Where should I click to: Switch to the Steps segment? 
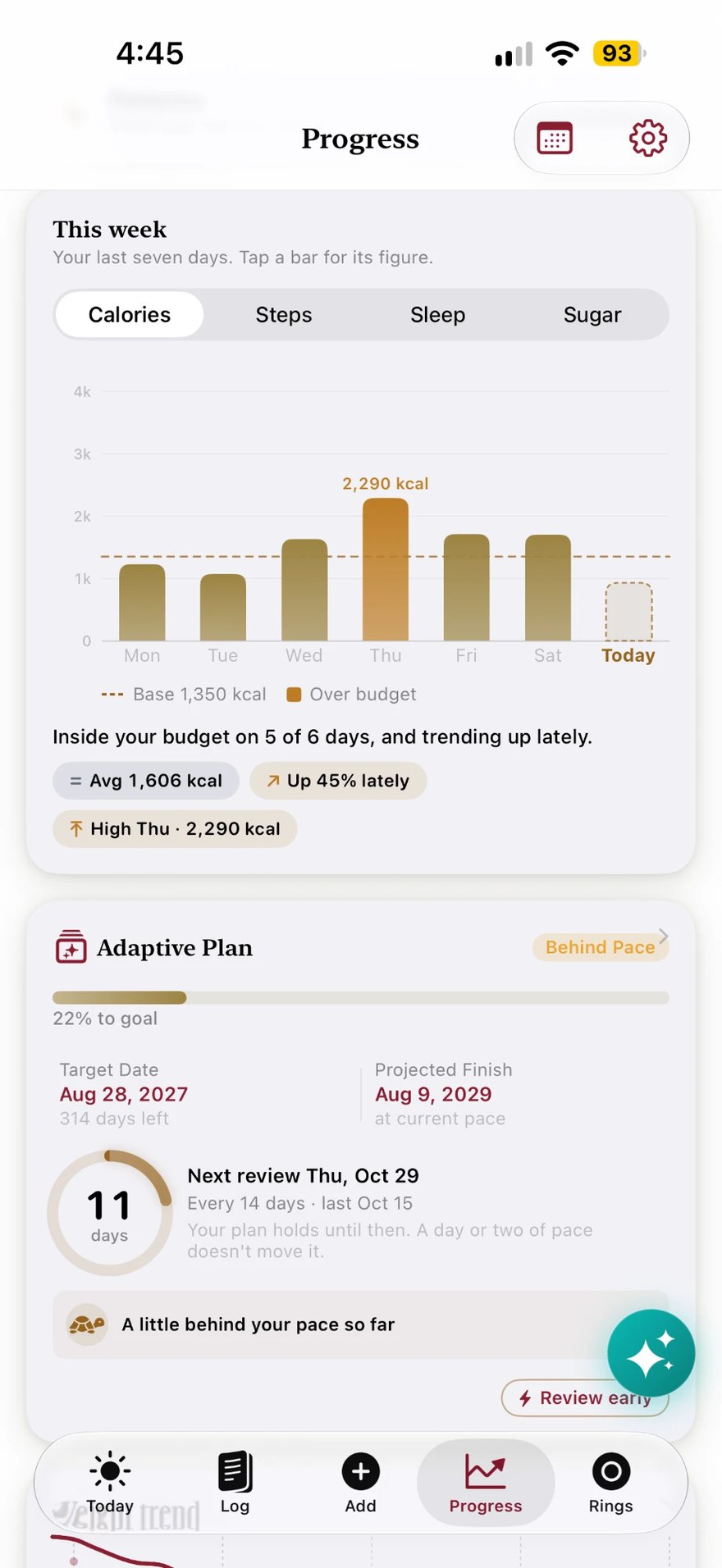click(x=284, y=315)
